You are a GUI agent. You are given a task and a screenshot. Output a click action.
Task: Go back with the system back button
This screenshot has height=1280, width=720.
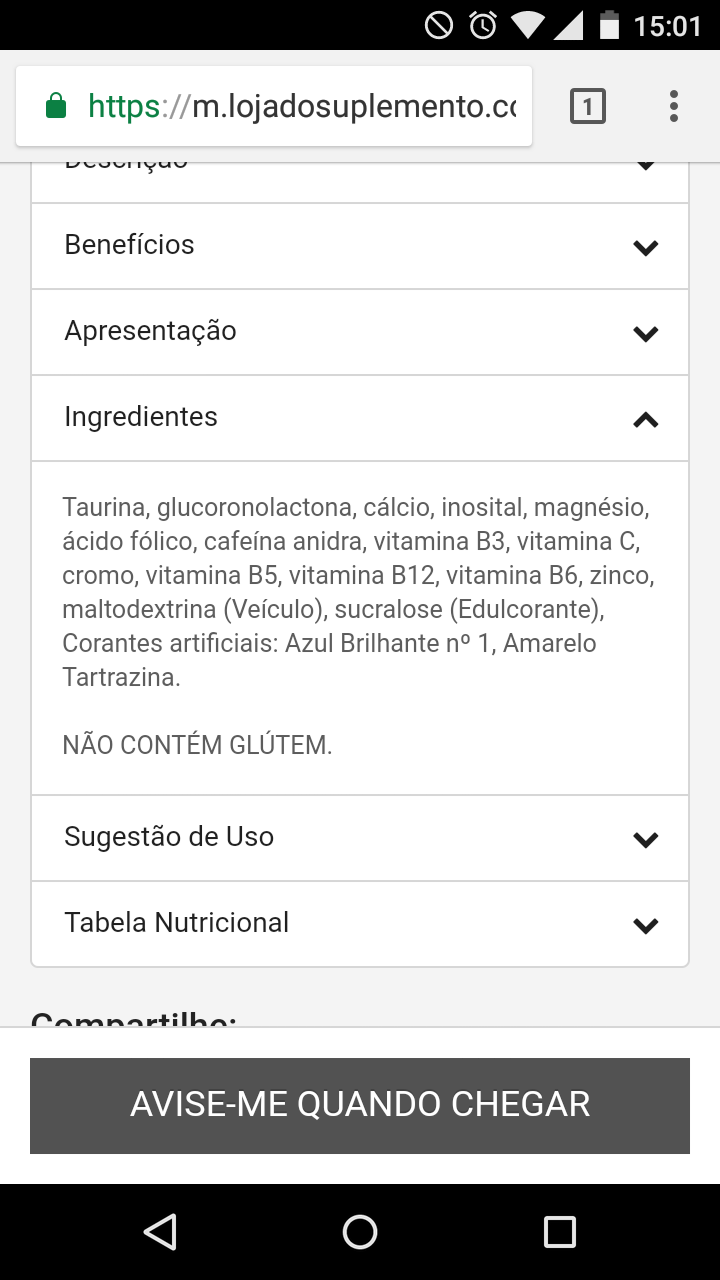pos(160,1232)
